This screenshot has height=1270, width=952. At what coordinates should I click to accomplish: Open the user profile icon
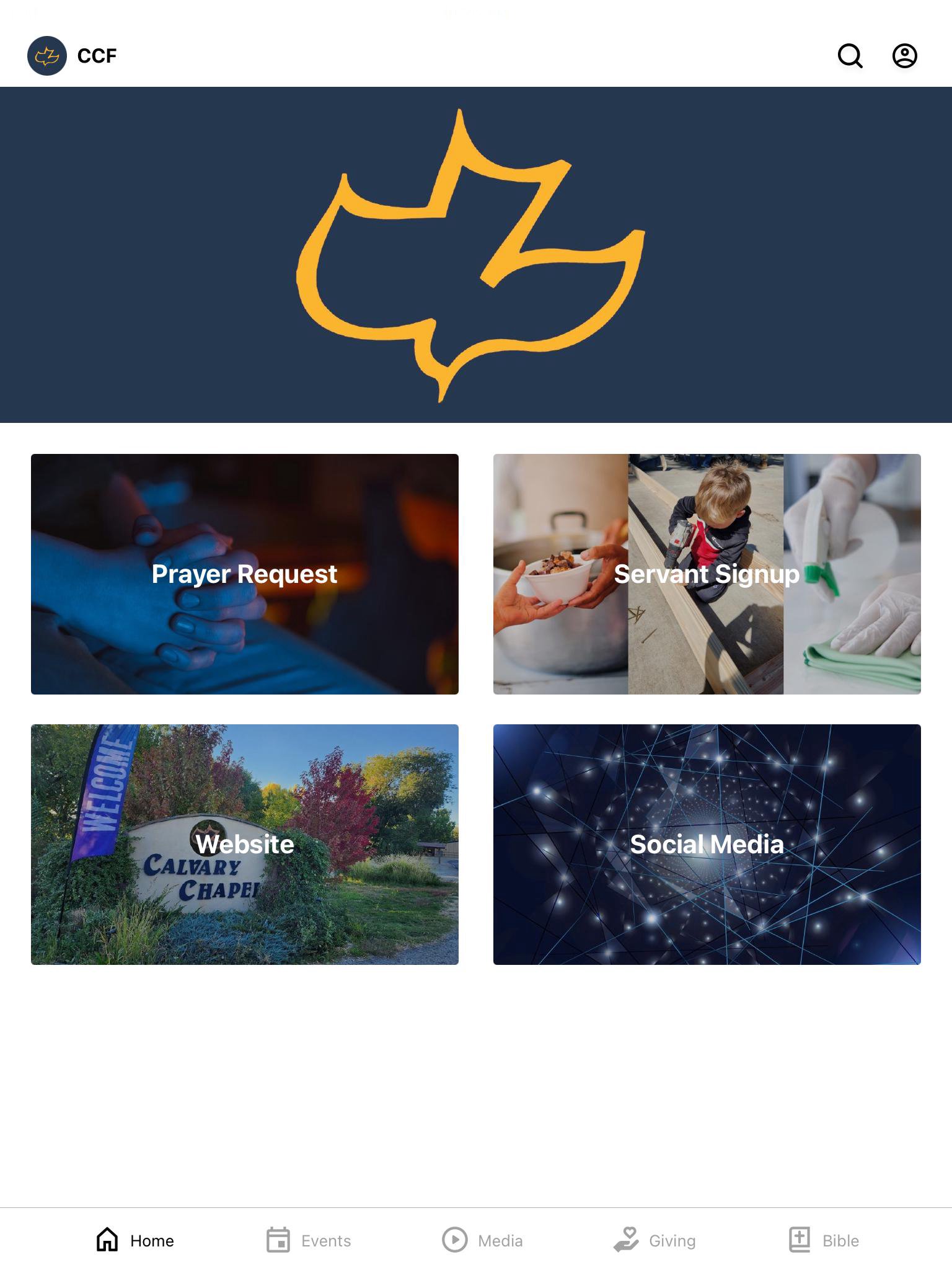pyautogui.click(x=904, y=56)
